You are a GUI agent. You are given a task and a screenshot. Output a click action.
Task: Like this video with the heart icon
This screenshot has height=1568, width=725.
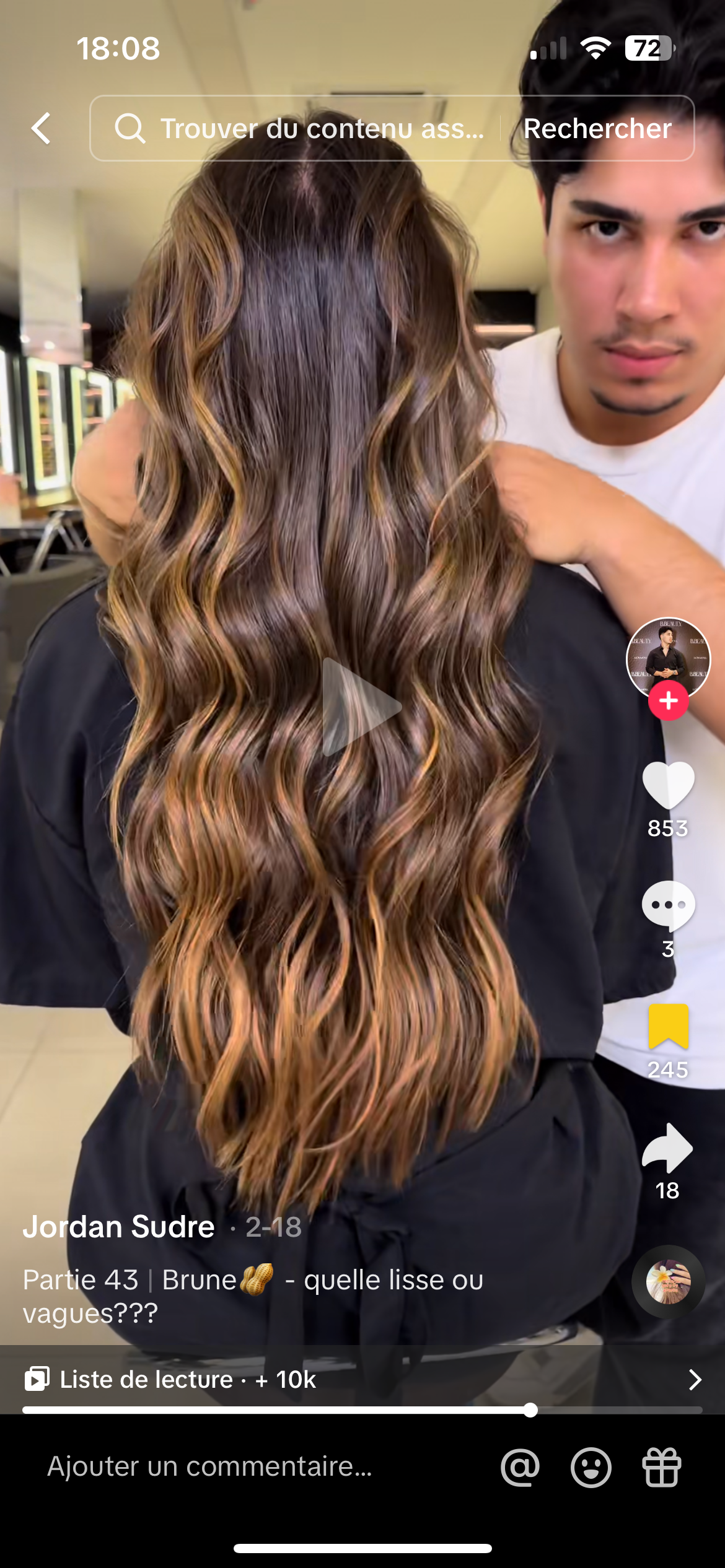click(x=668, y=785)
